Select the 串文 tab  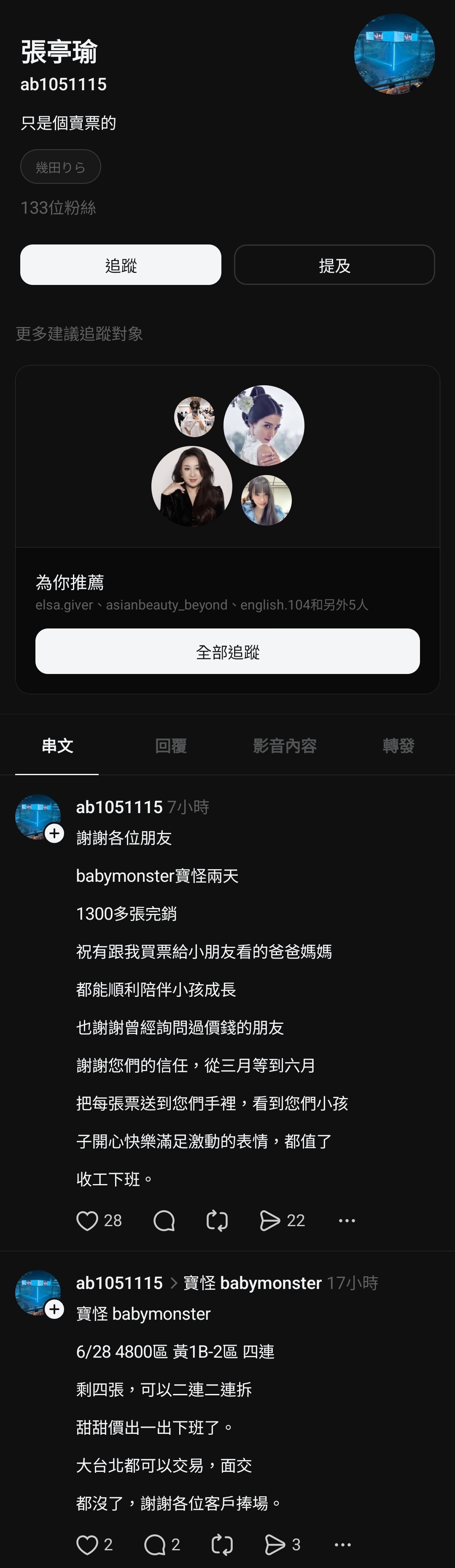tap(57, 746)
